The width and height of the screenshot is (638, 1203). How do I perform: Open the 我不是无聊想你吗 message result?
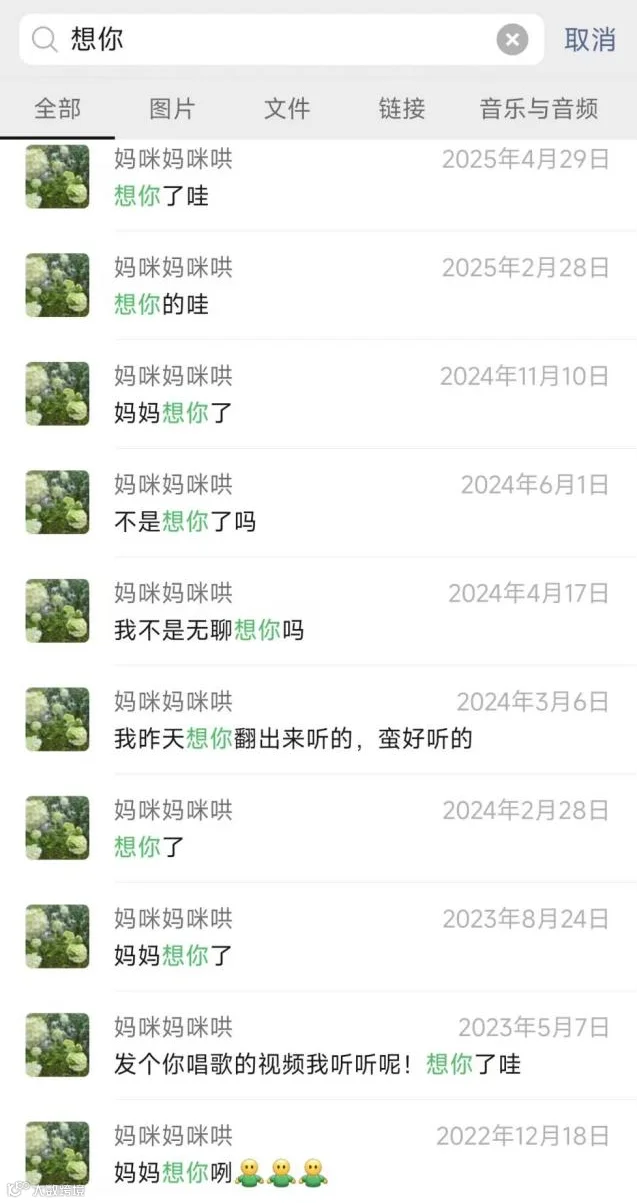(x=319, y=611)
